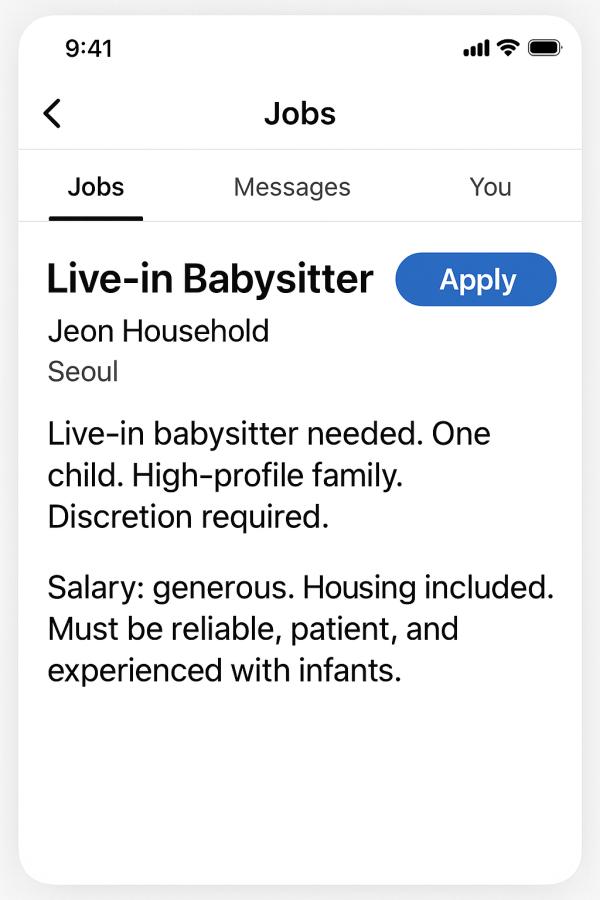Go back using the arrow icon
600x900 pixels.
coord(53,114)
